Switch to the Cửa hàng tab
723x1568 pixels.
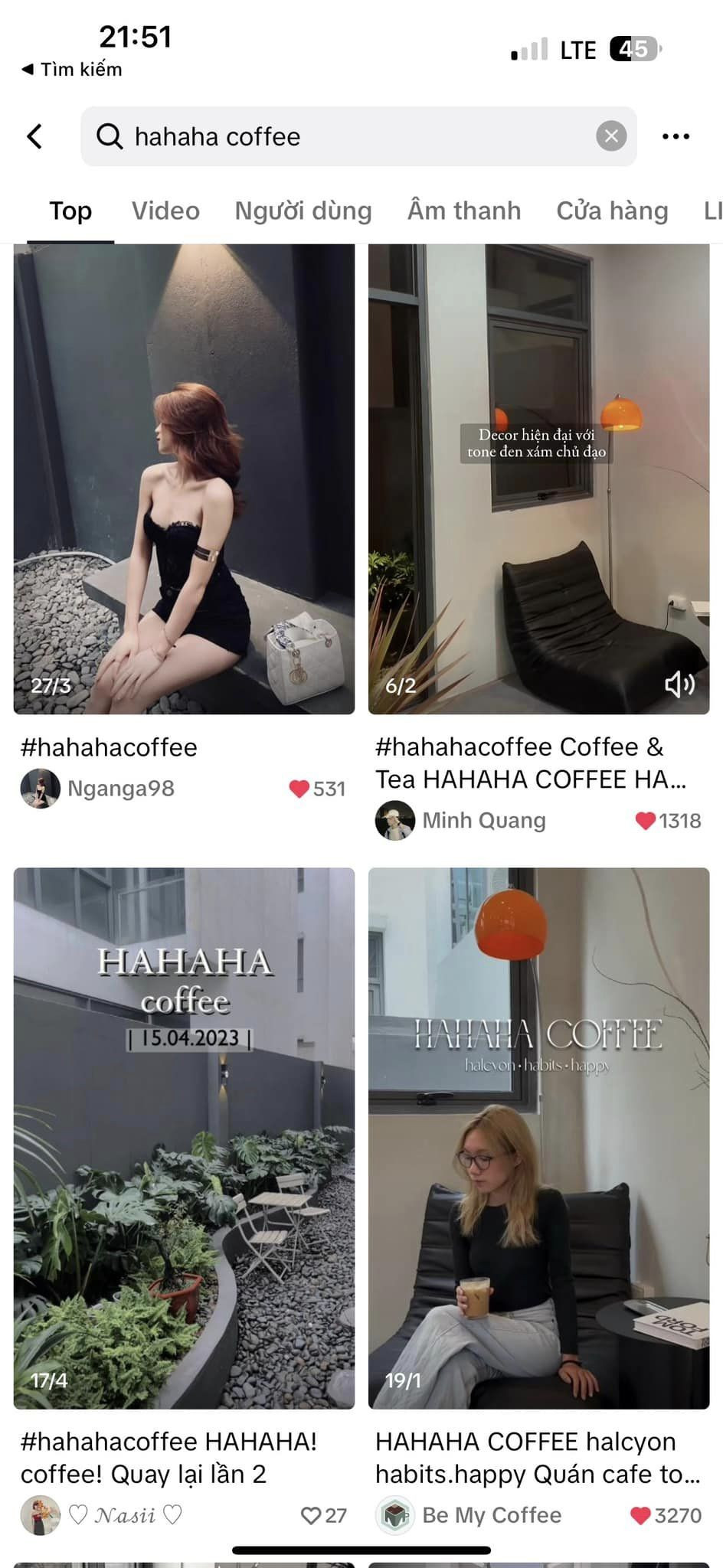(612, 211)
